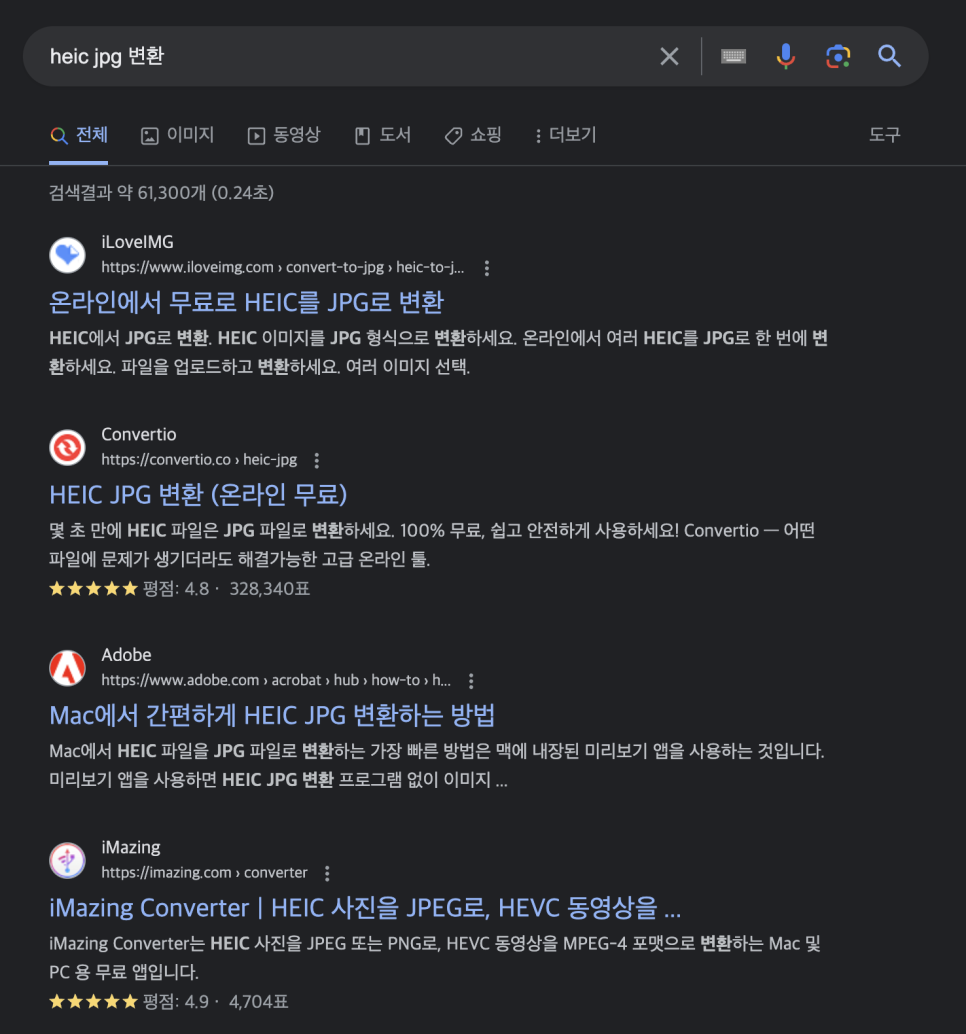Open the iMazing Converter result
966x1034 pixels.
click(365, 908)
